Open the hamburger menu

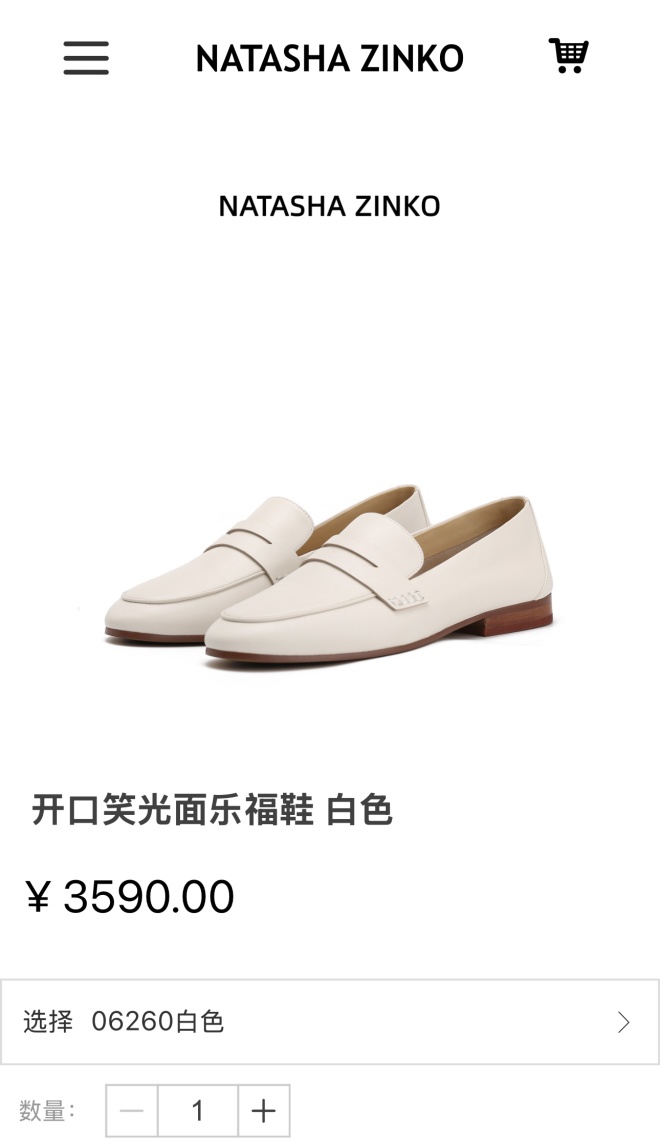click(86, 58)
